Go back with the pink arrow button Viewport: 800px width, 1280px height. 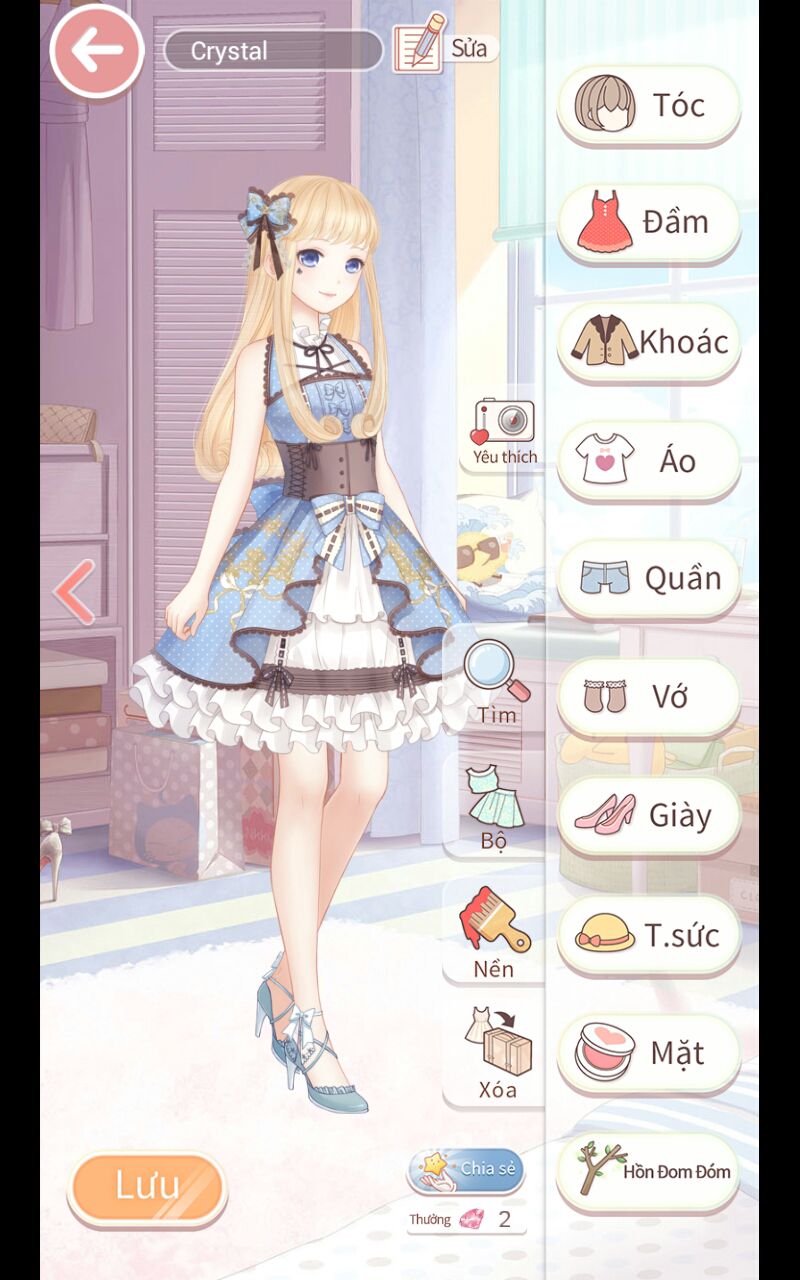point(97,51)
